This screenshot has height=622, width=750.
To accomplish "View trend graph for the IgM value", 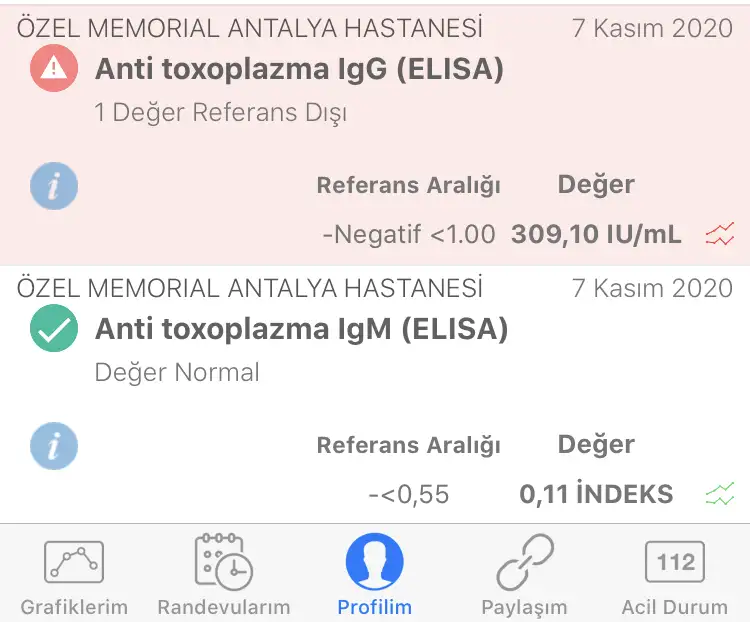I will point(719,494).
